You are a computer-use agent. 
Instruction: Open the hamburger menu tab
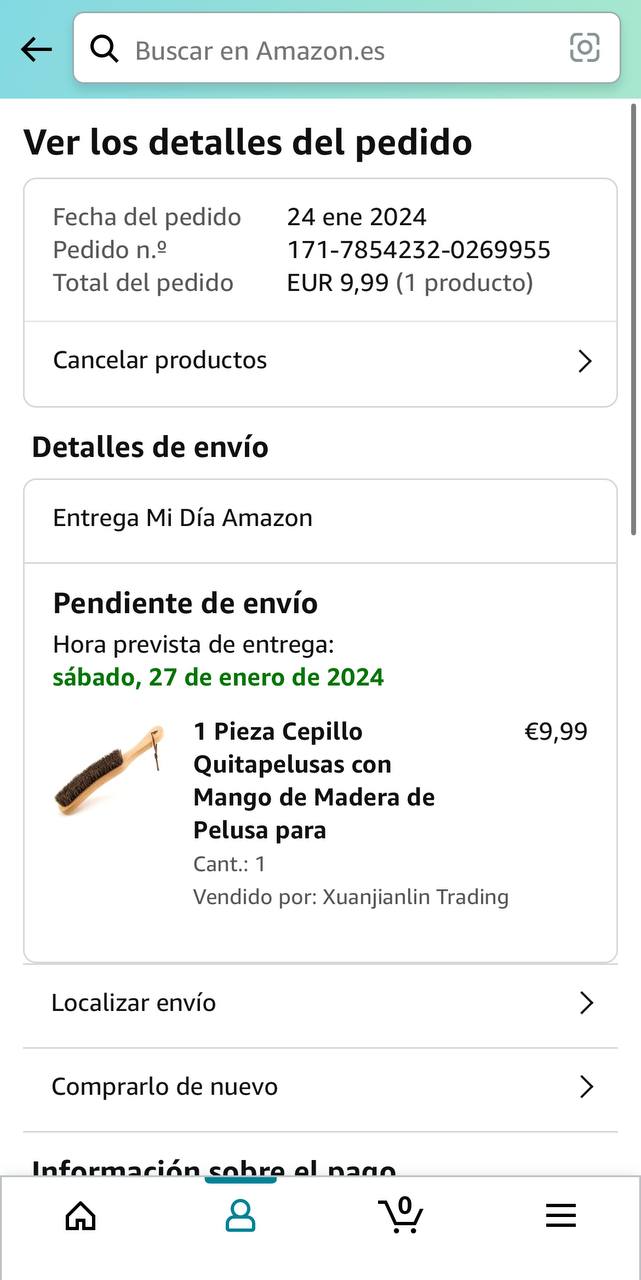[561, 1215]
